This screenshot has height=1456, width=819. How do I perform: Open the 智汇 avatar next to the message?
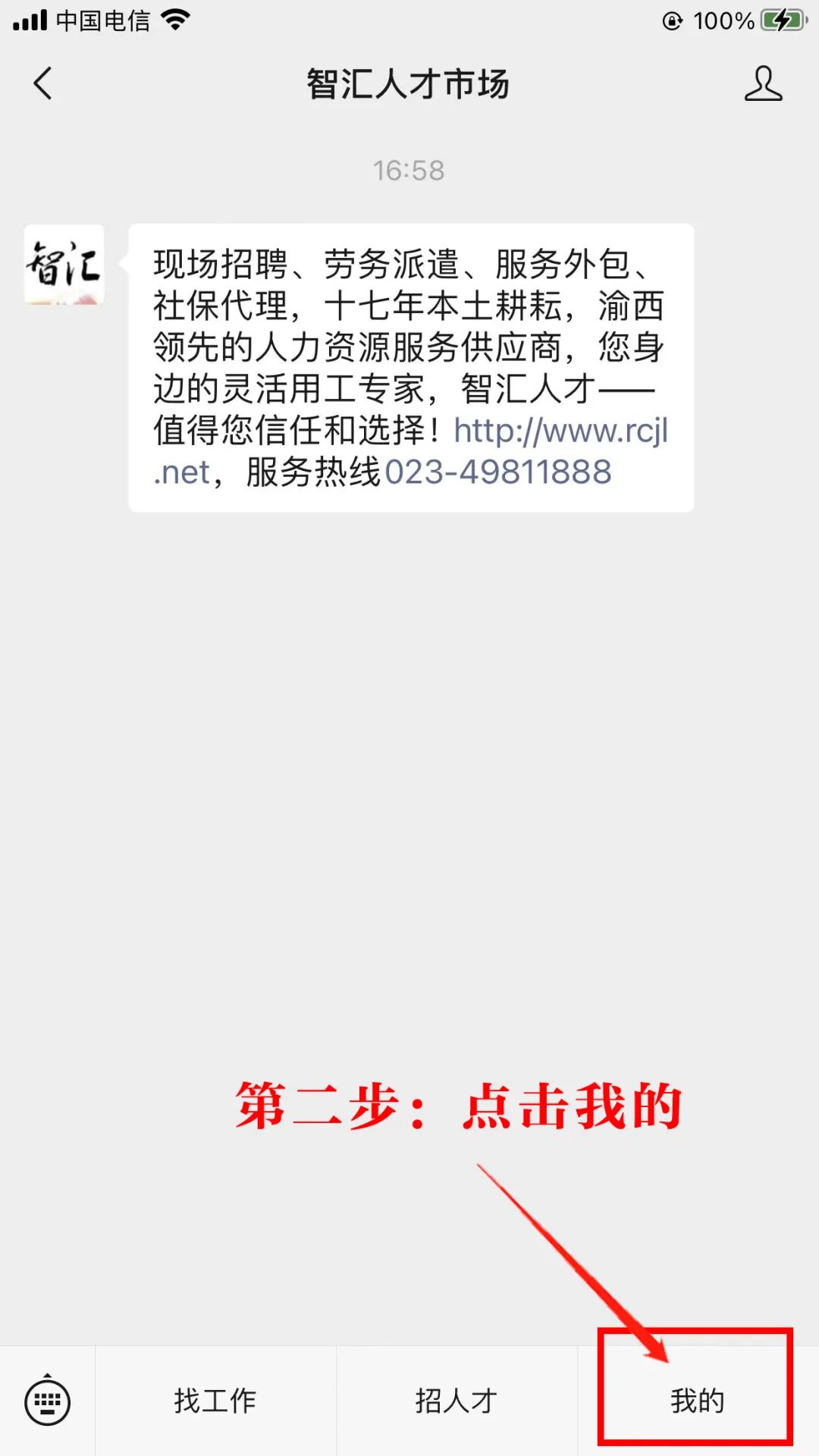[x=64, y=265]
